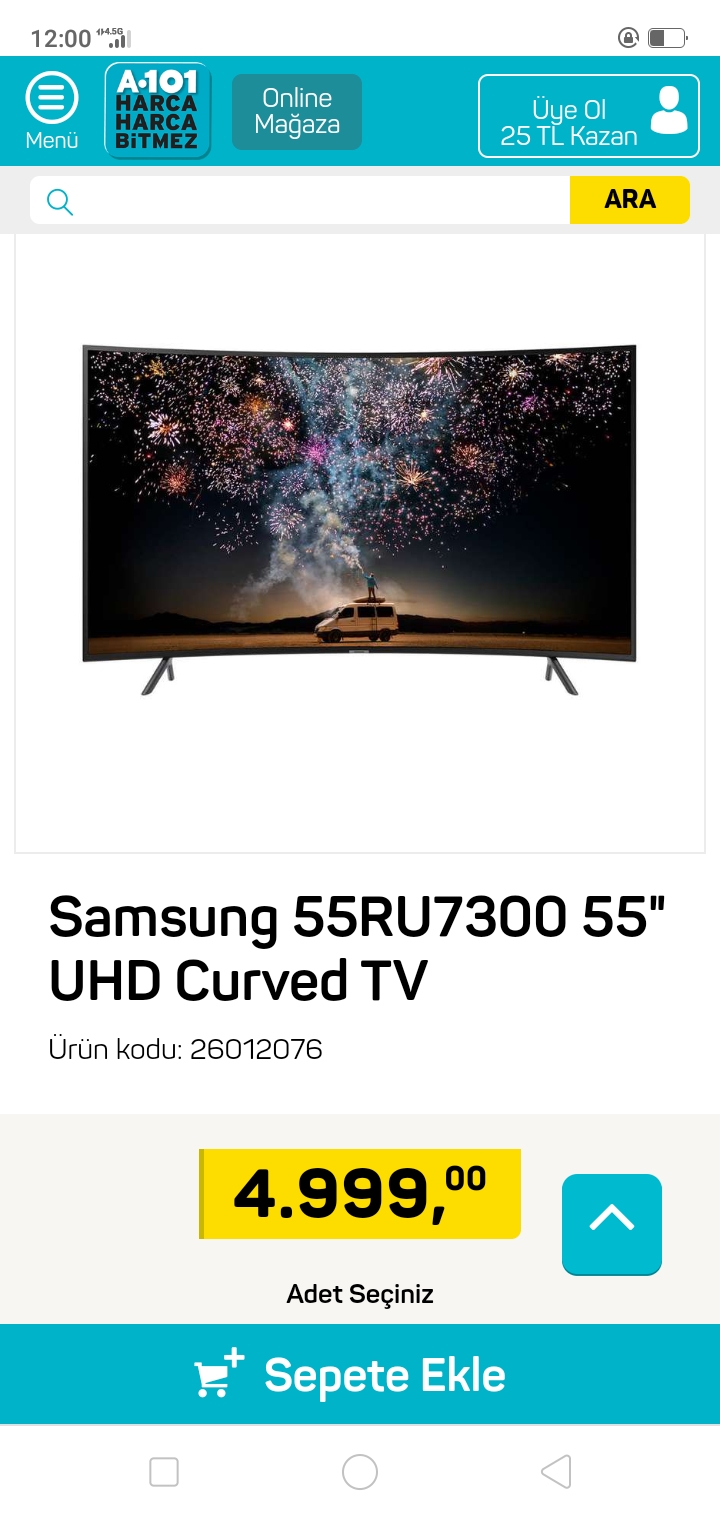Screen dimensions: 720x1520
Task: Open recent apps from navigation bar
Action: pos(164,1472)
